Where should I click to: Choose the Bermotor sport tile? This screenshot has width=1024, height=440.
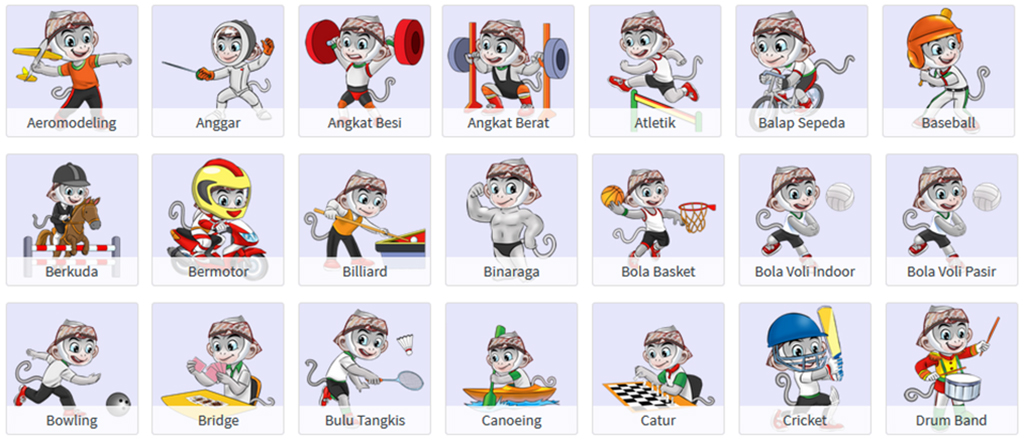218,220
